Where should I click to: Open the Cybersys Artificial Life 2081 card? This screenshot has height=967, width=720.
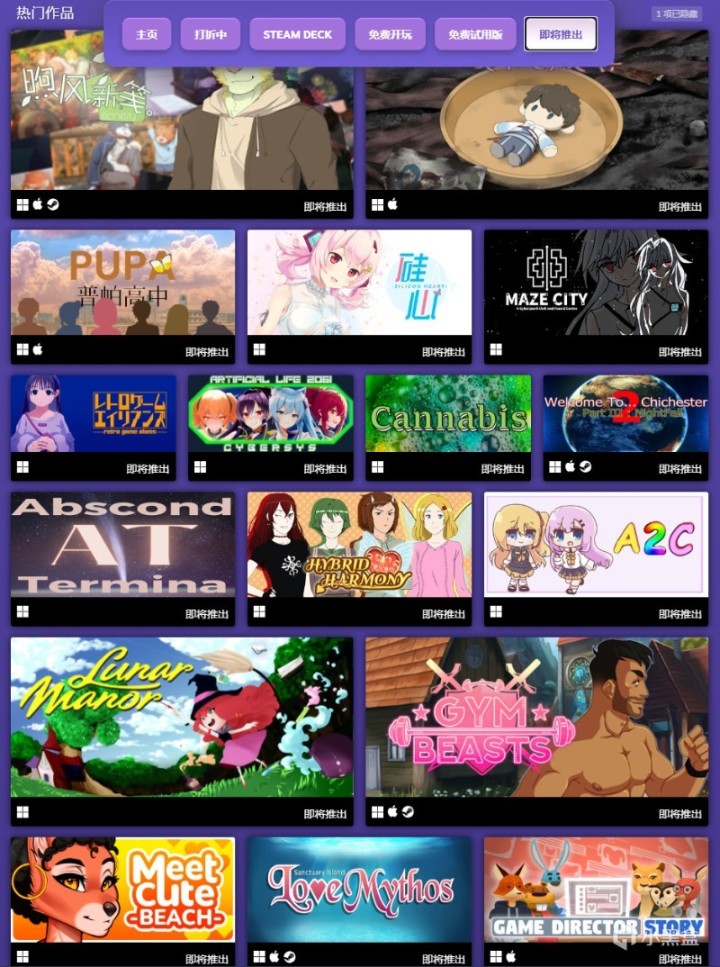(270, 414)
